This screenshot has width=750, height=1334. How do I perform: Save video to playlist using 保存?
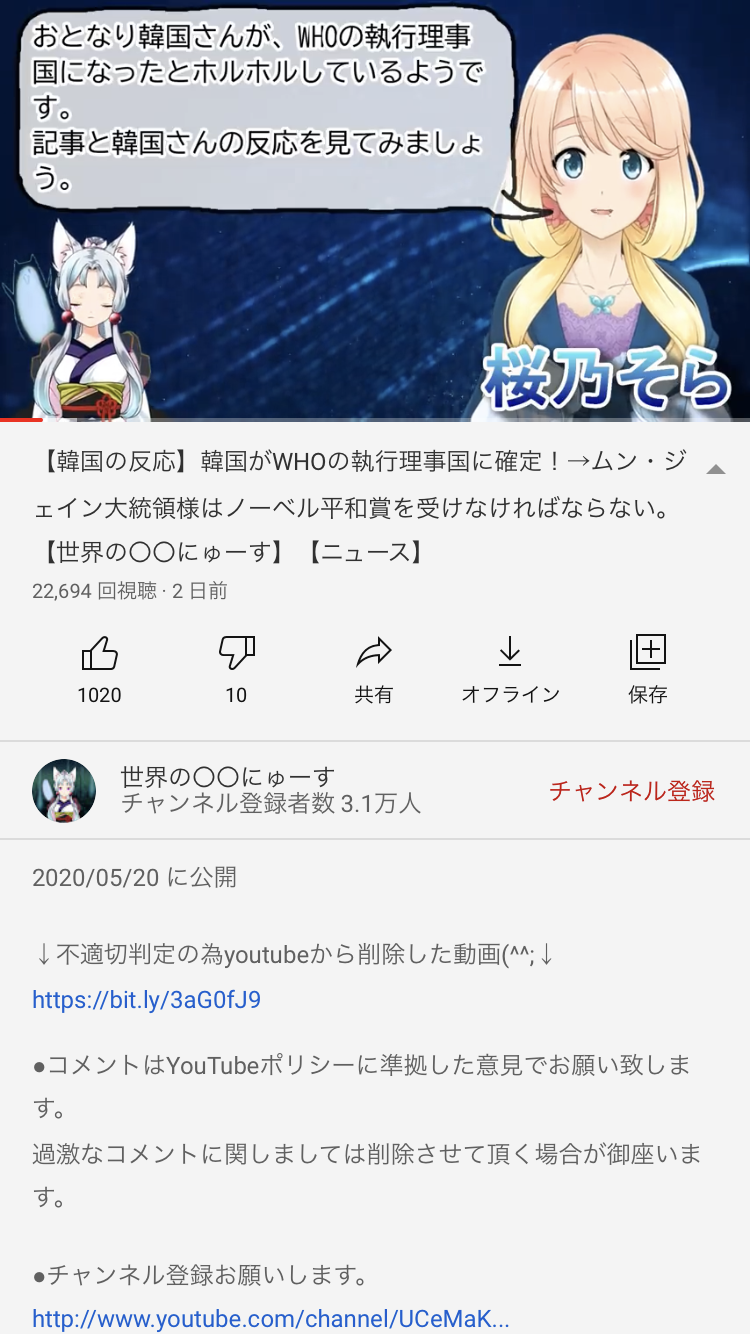click(x=648, y=668)
